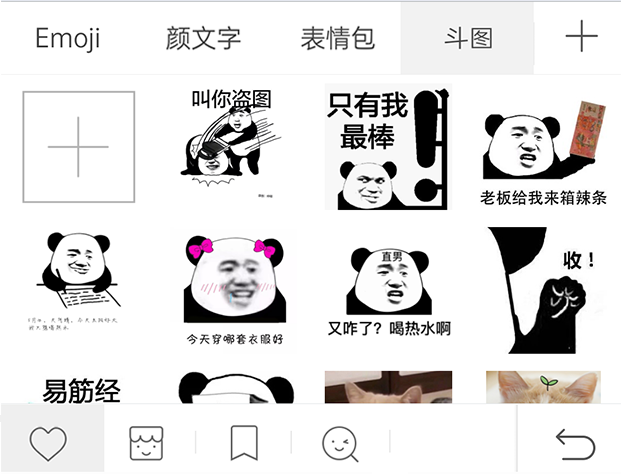Tap the plus icon in the top bar
This screenshot has width=621, height=474.
[x=581, y=37]
